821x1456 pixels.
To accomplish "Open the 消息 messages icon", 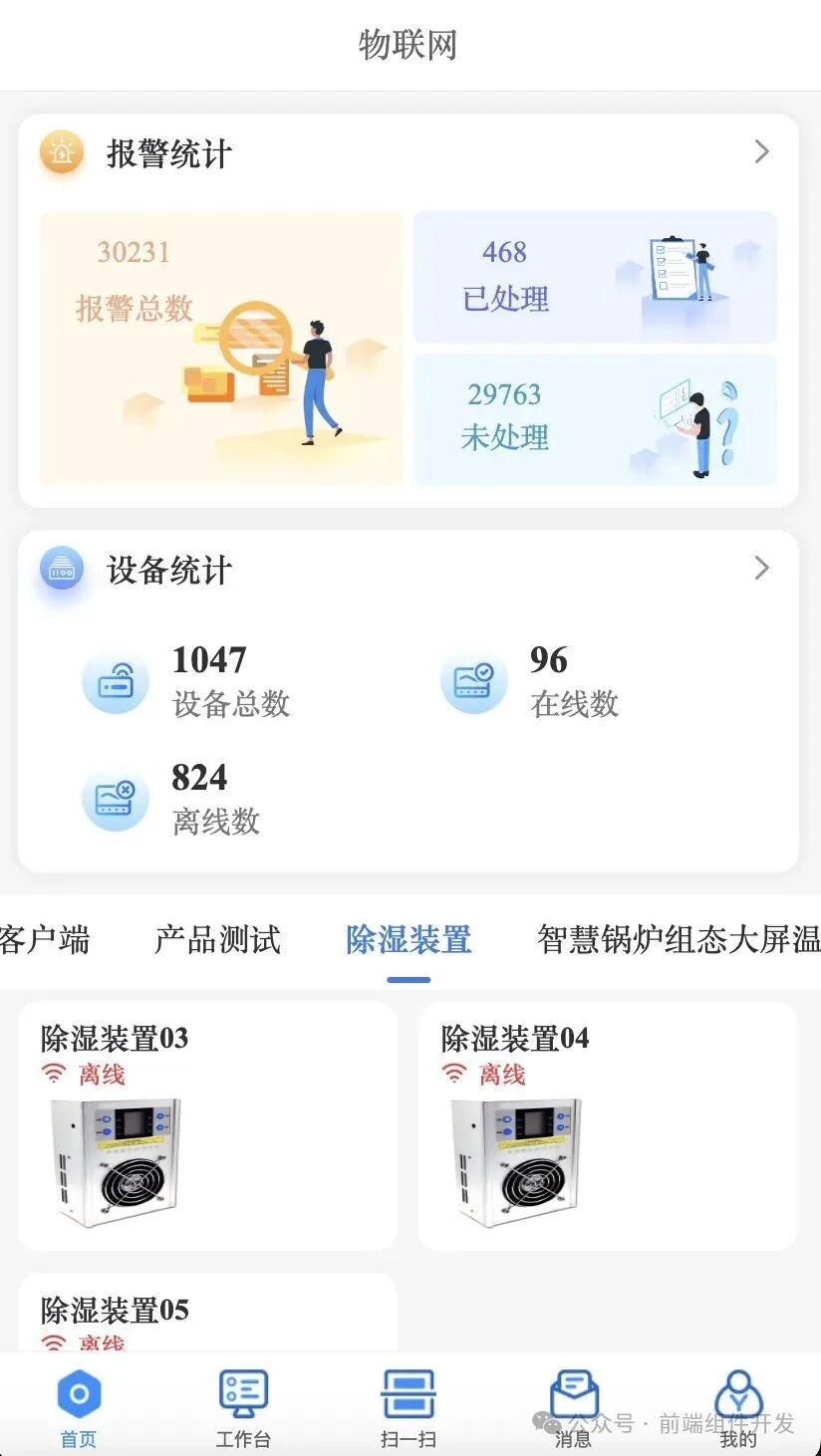I will [573, 1396].
